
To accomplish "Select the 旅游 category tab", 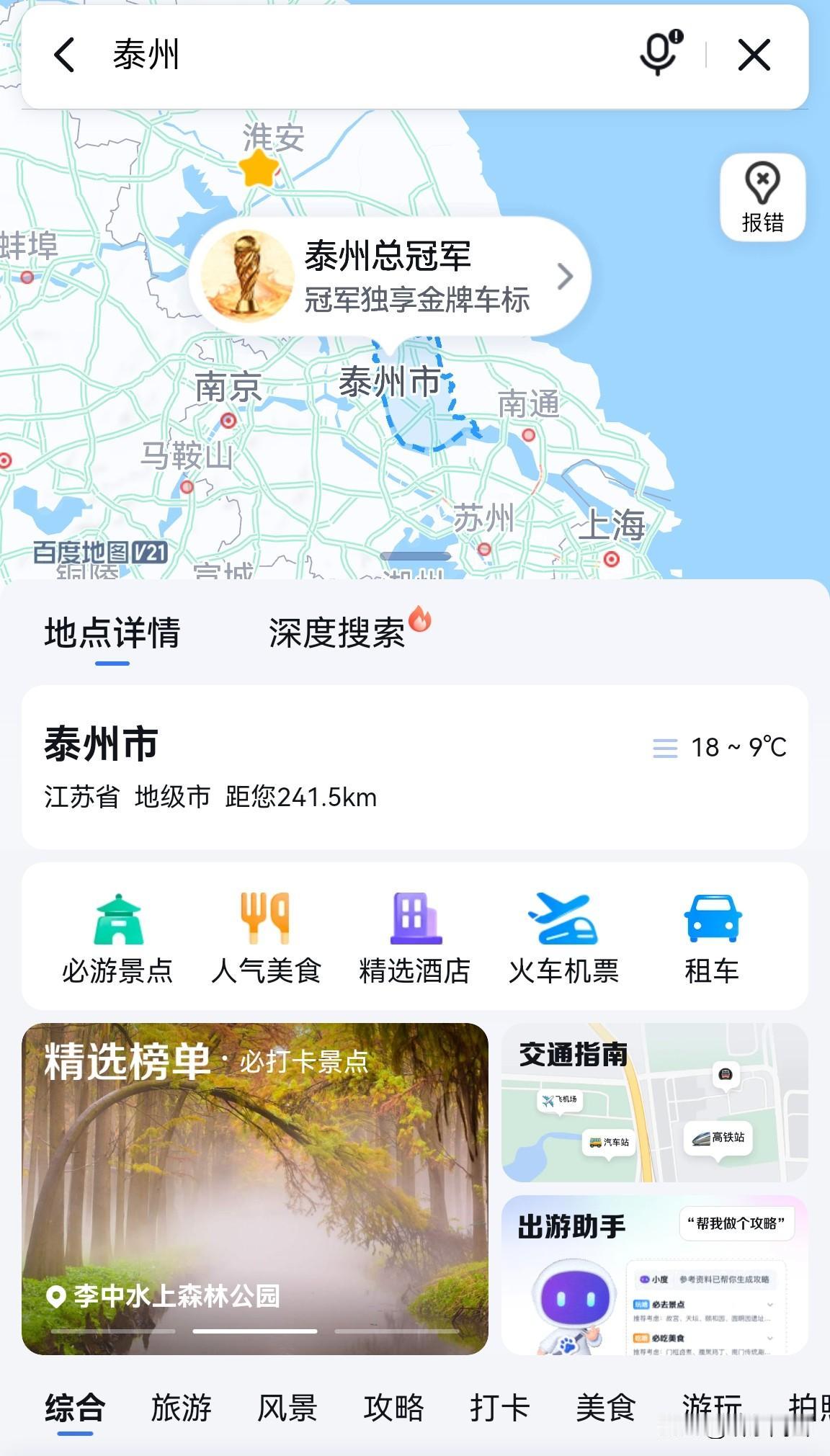I will (182, 1408).
